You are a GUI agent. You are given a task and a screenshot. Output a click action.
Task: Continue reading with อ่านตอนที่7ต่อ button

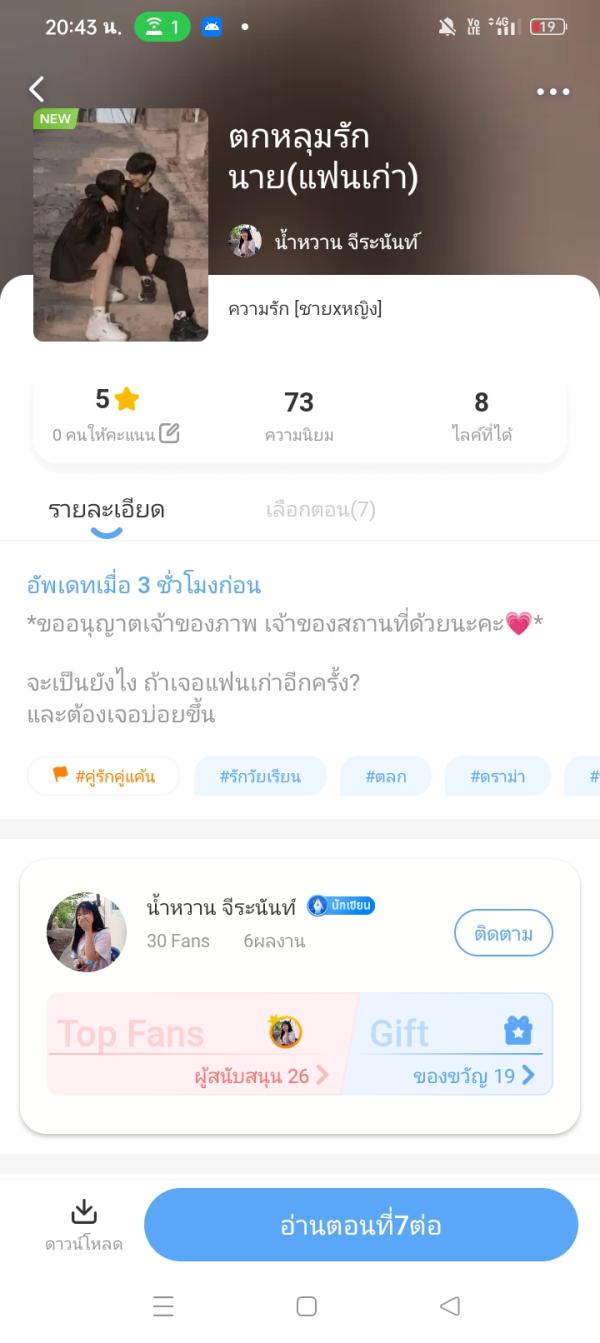(361, 1225)
